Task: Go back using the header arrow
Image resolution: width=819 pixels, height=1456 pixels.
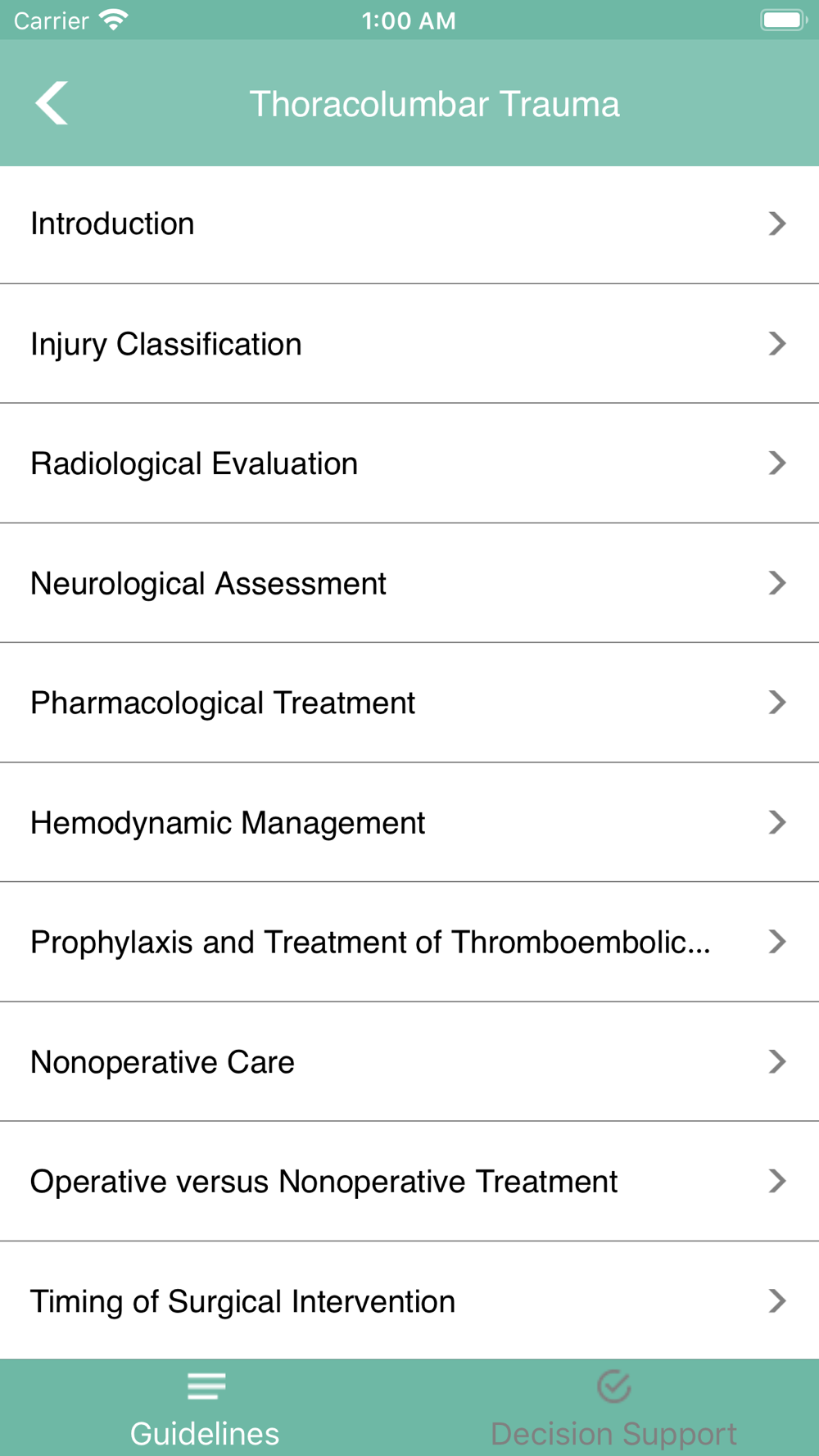Action: [x=52, y=103]
